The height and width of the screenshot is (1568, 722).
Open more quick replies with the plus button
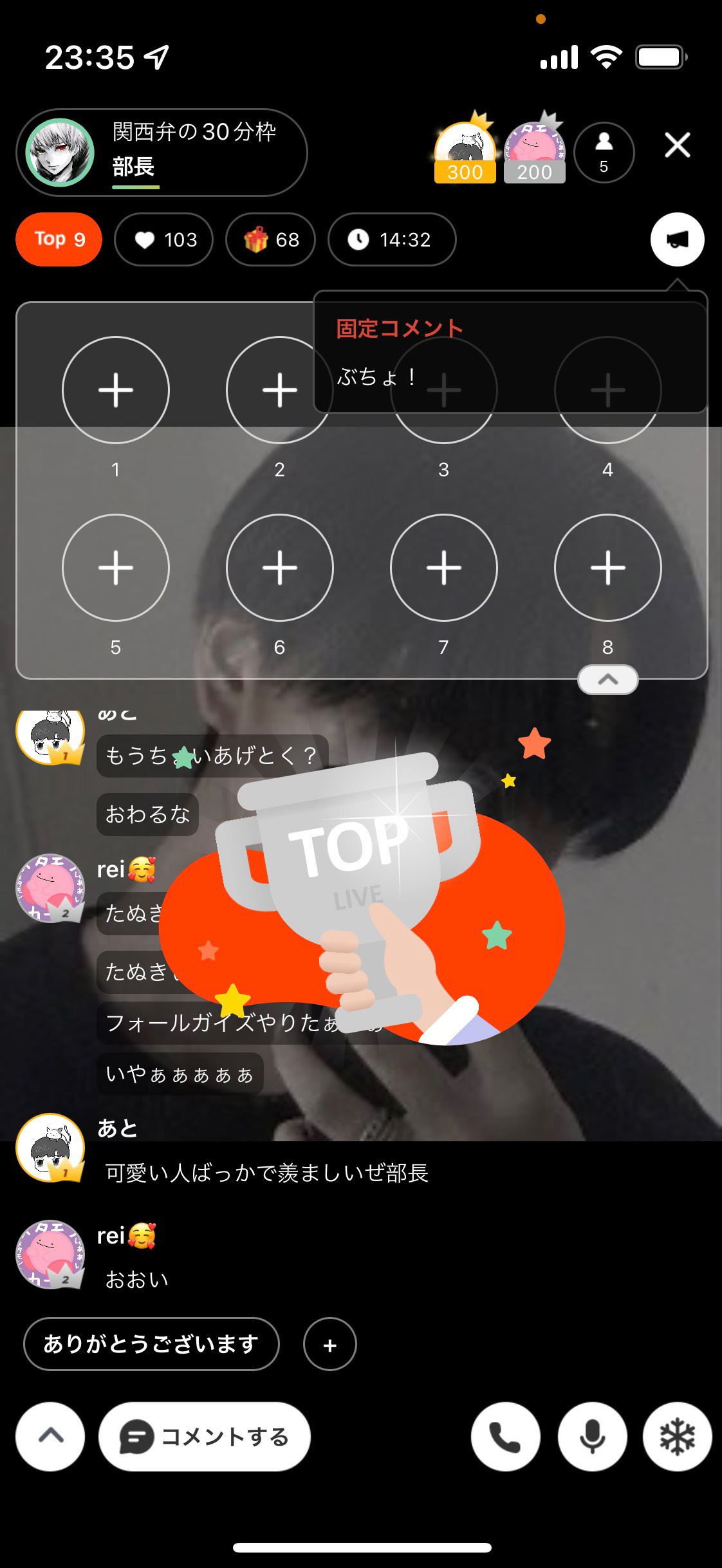click(x=329, y=1344)
